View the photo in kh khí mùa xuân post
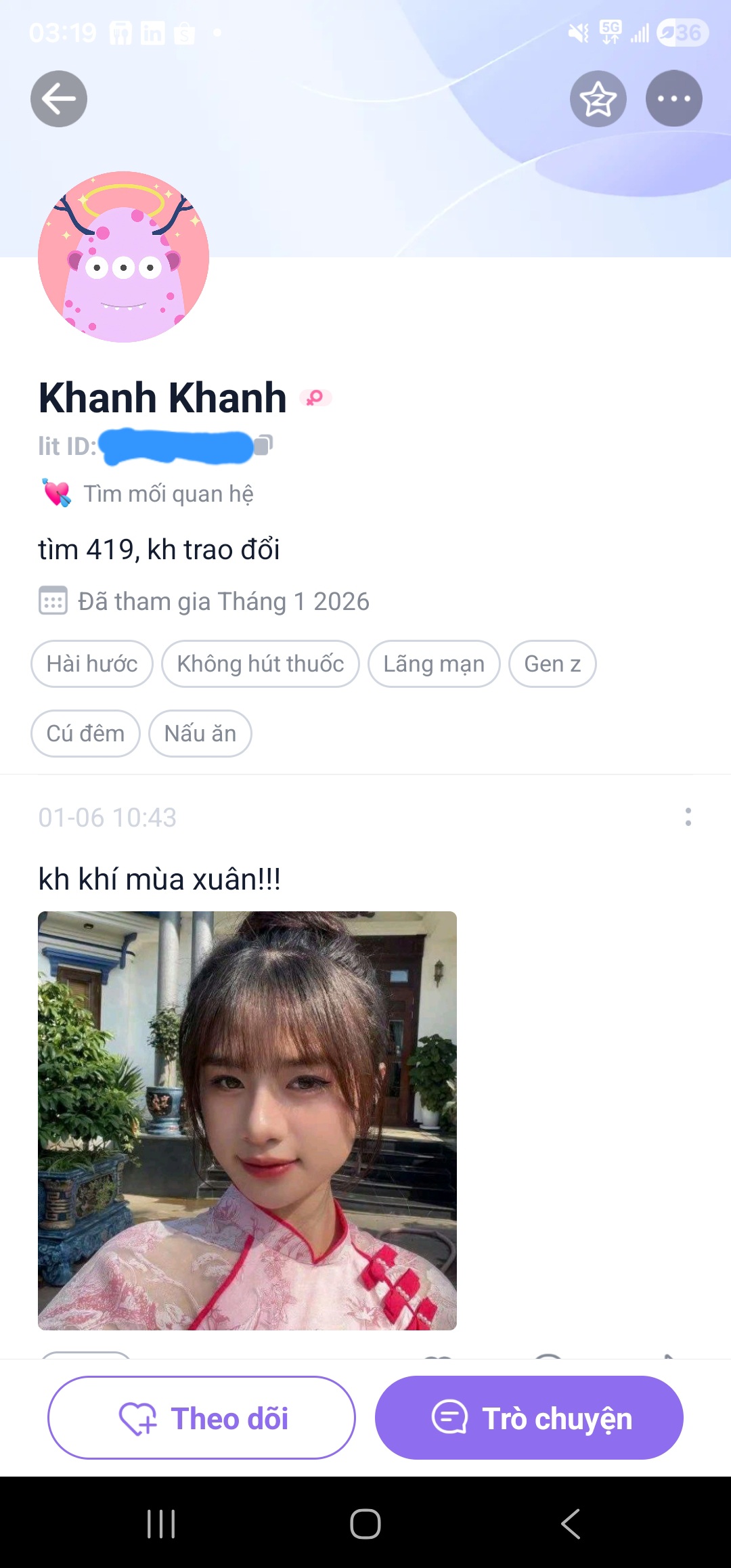 coord(247,1120)
